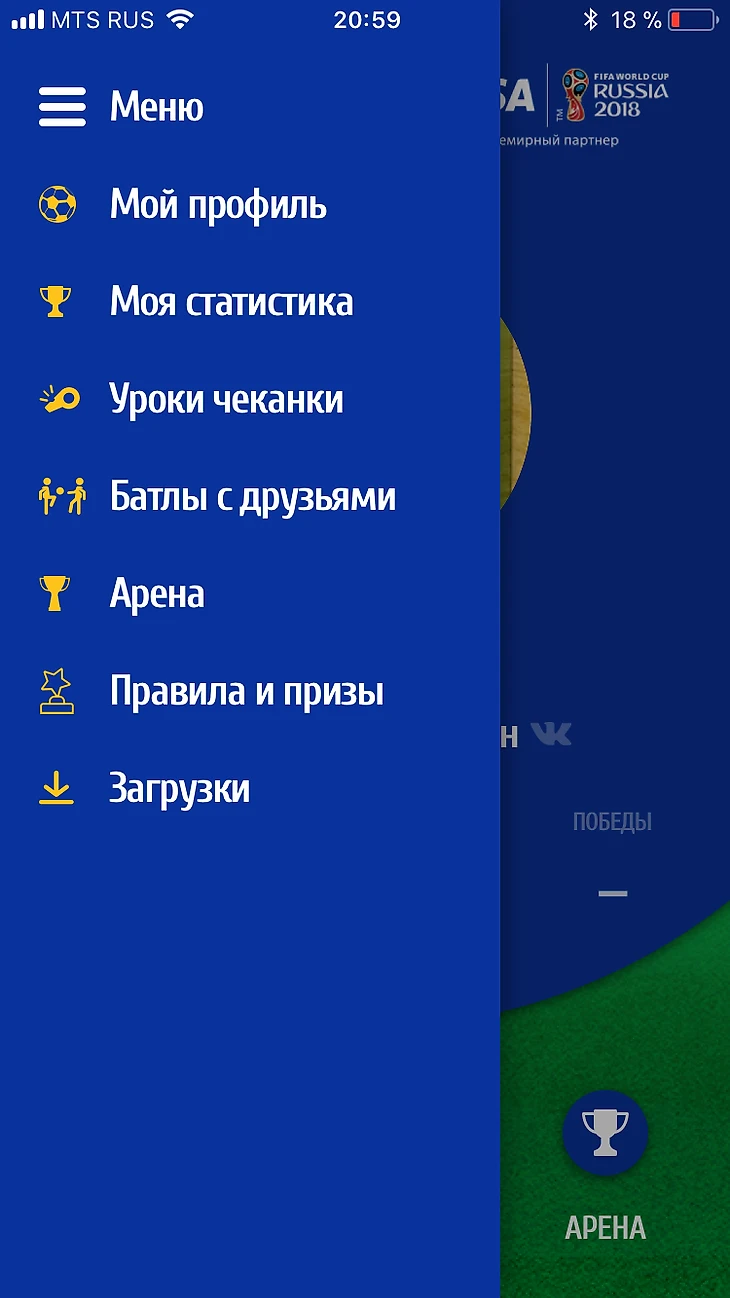
Task: Close the menu via the hamburger icon
Action: [x=62, y=107]
